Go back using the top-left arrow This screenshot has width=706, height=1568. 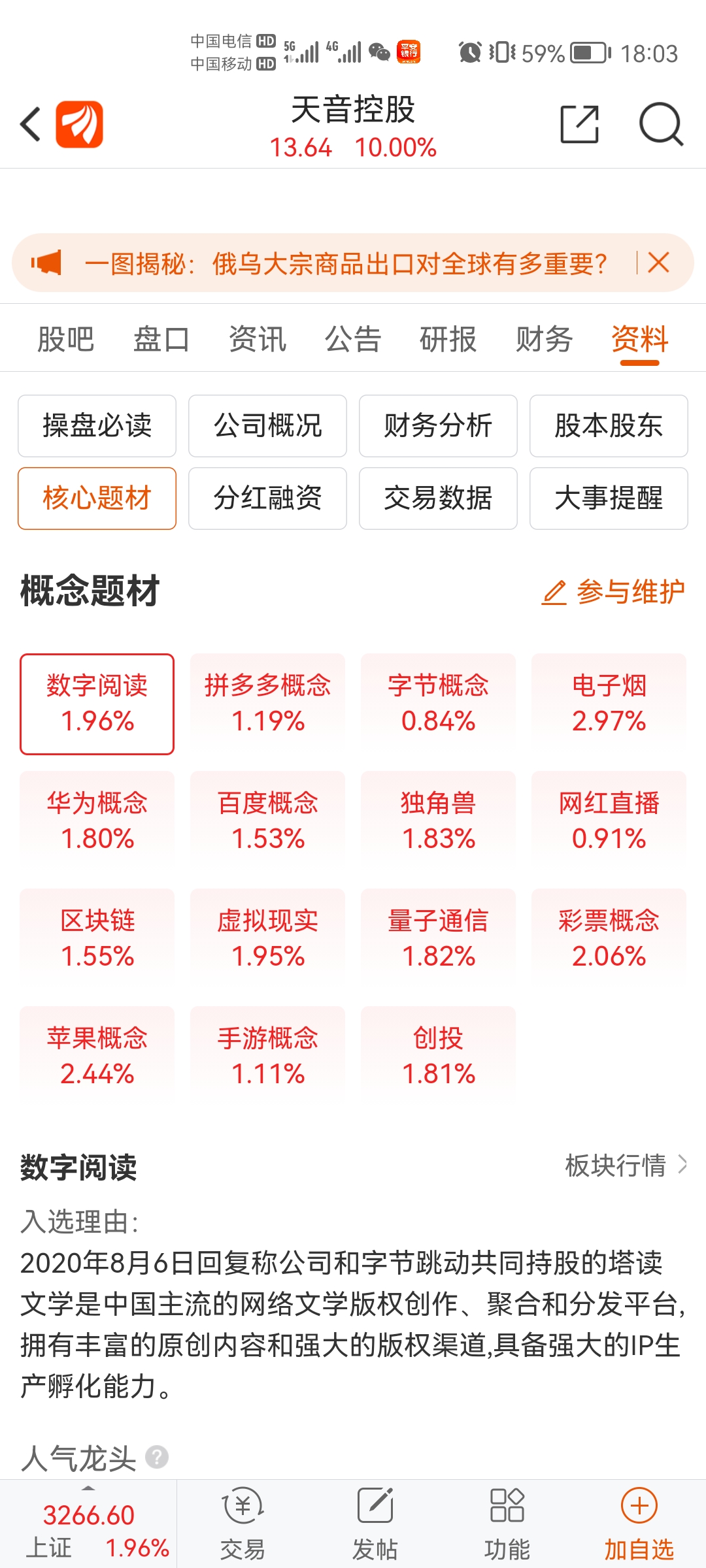pos(30,124)
